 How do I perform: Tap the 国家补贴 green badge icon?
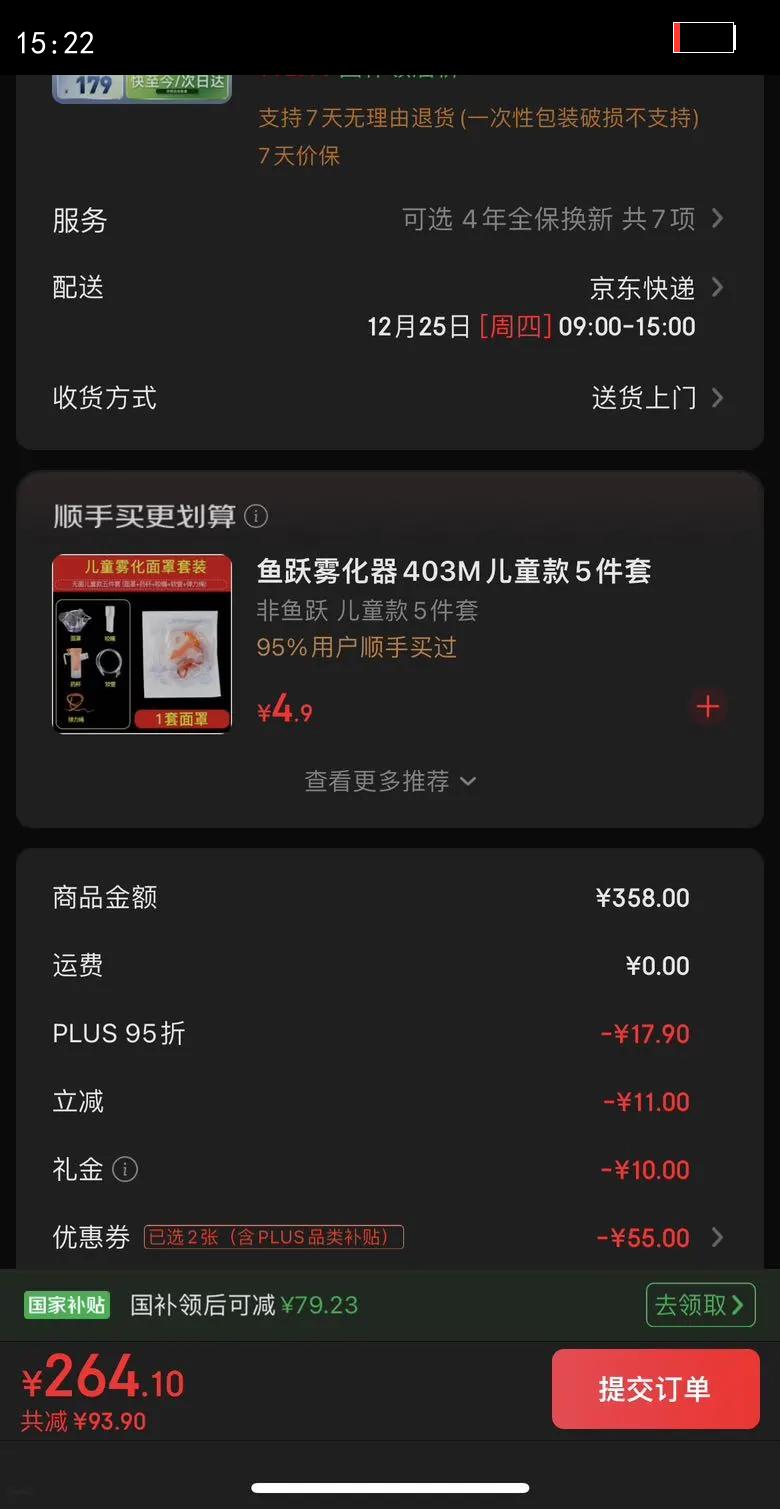66,1305
